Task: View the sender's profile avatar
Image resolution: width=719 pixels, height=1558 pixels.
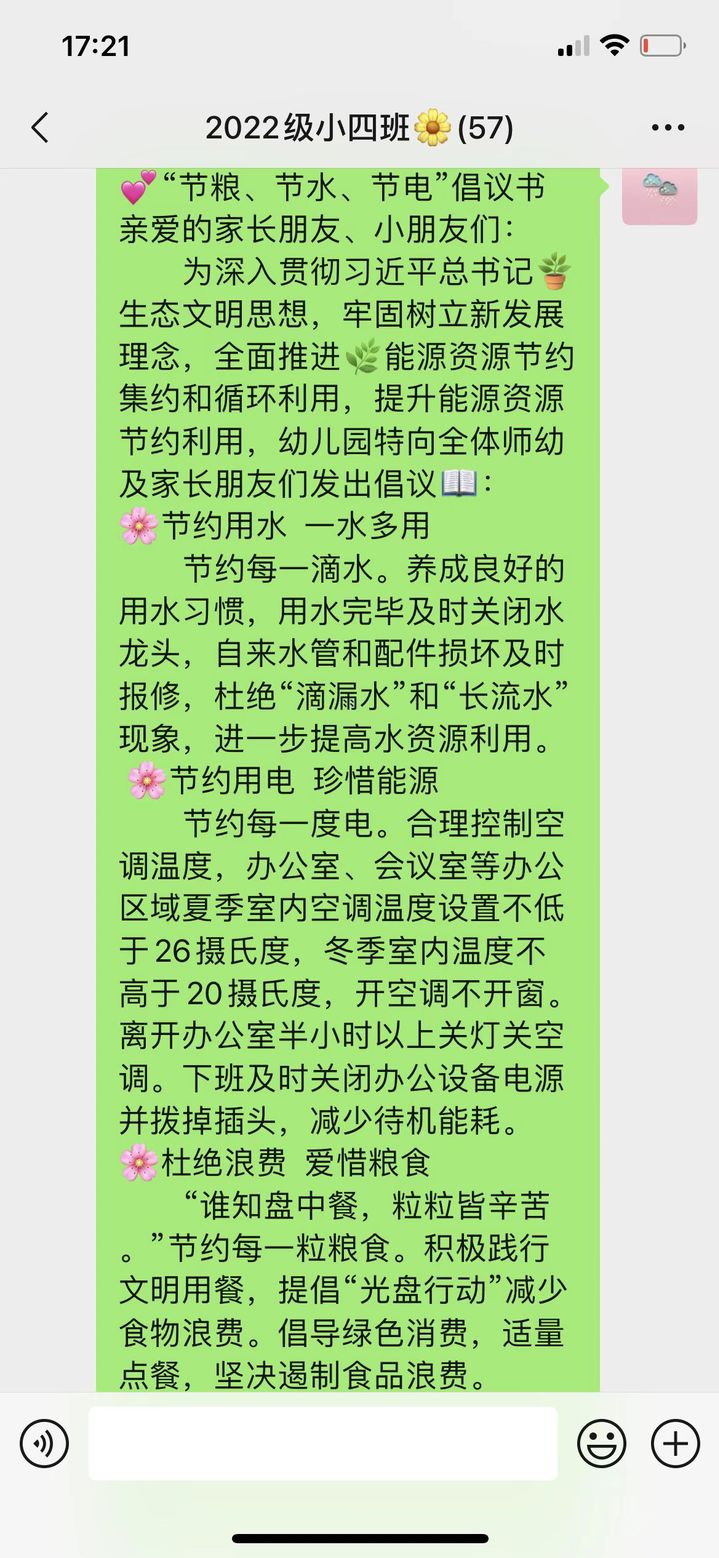Action: tap(659, 195)
